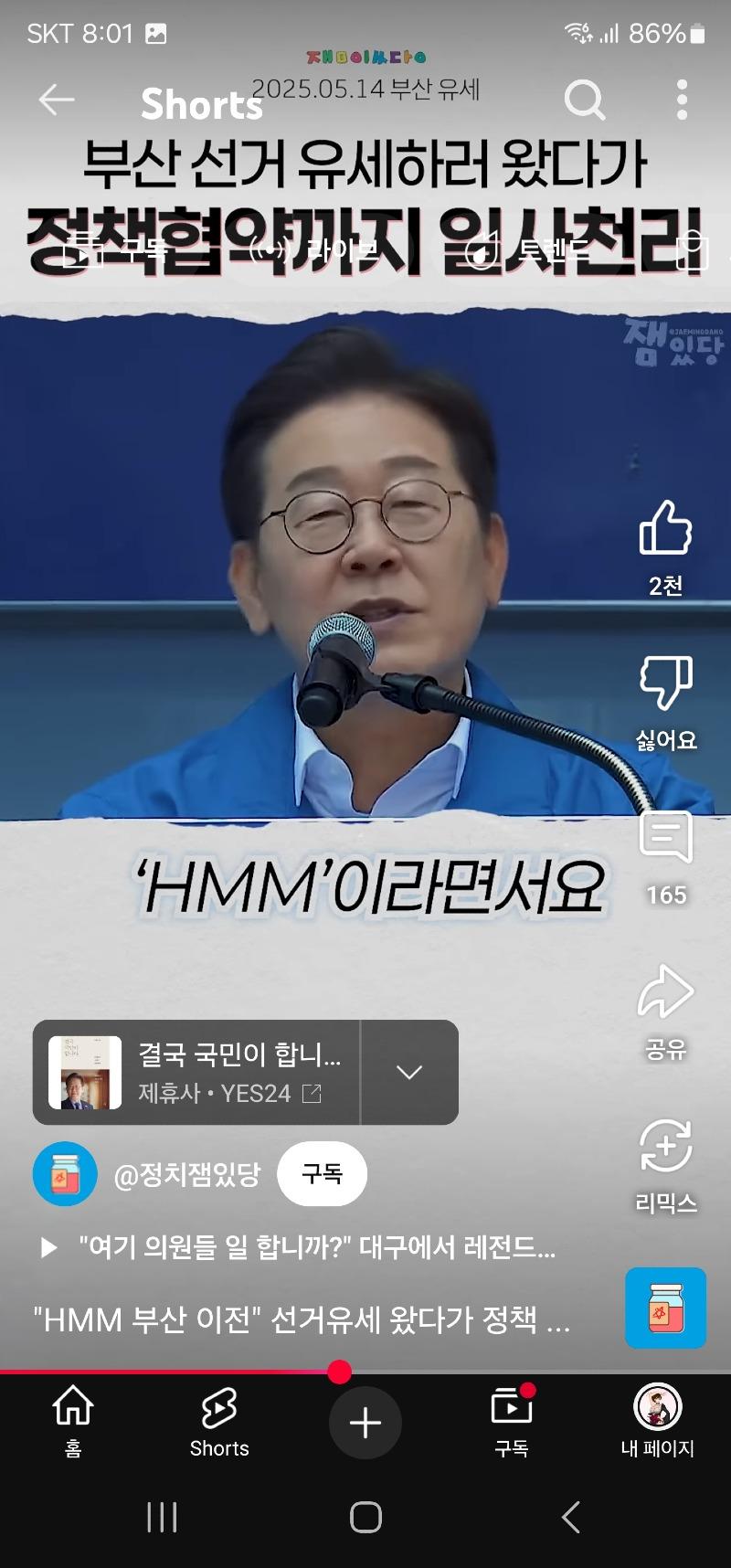Create new content with the plus icon
Viewport: 731px width, 1568px height.
[365, 1423]
